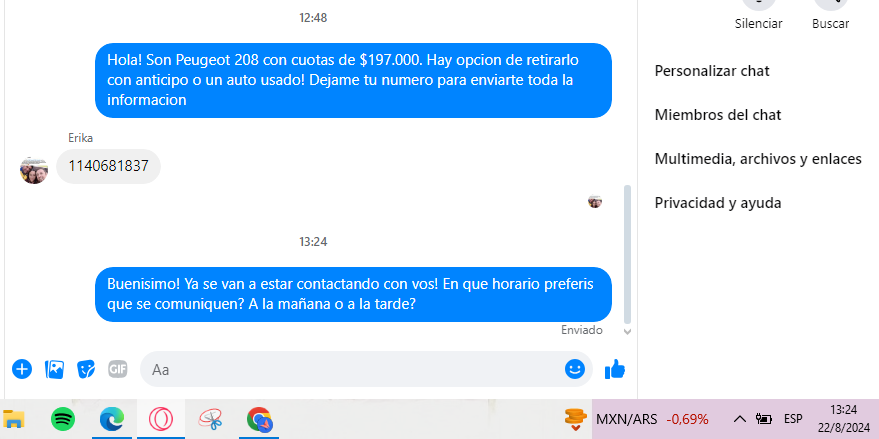Image resolution: width=879 pixels, height=439 pixels.
Task: Expand Multimedia, archivos y enlaces
Action: click(758, 159)
